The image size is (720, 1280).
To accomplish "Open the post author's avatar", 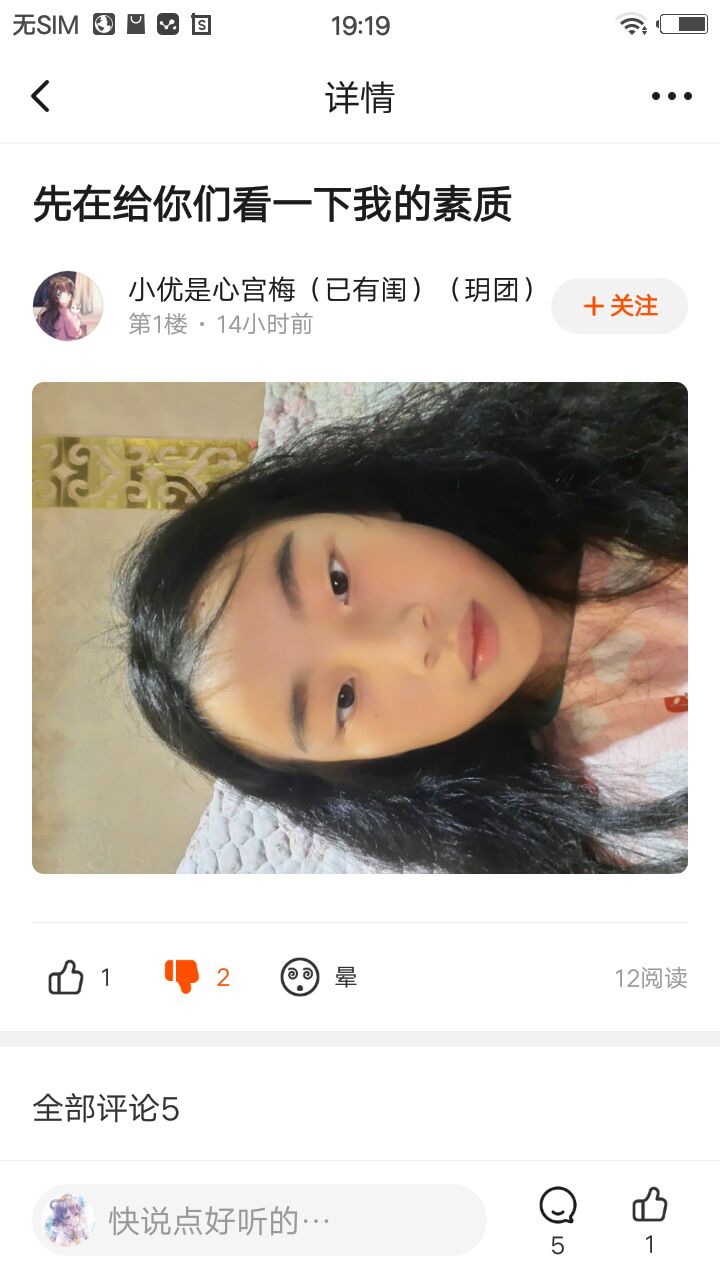I will pos(68,306).
